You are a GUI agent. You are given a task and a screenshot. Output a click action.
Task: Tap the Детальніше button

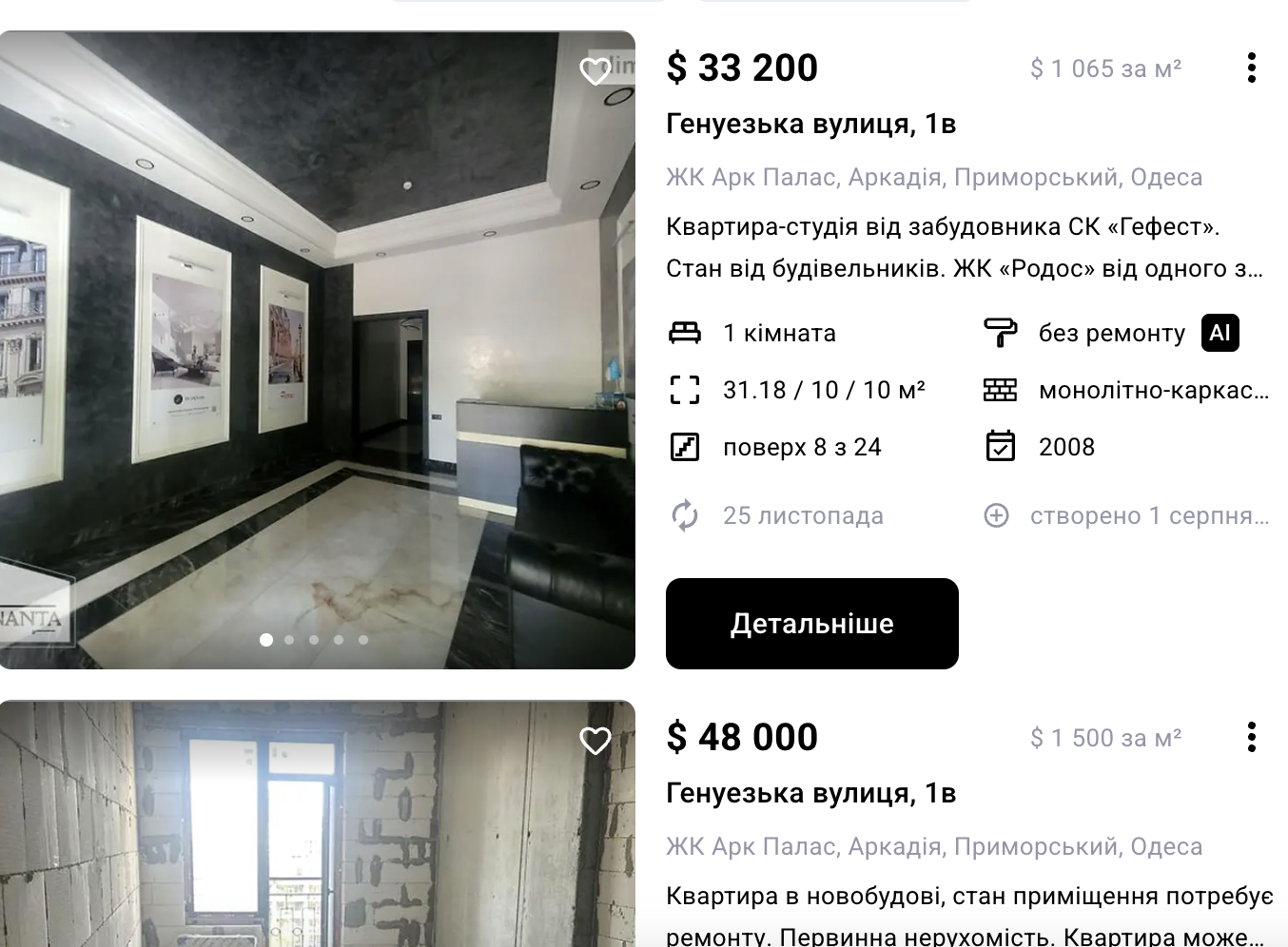click(811, 624)
